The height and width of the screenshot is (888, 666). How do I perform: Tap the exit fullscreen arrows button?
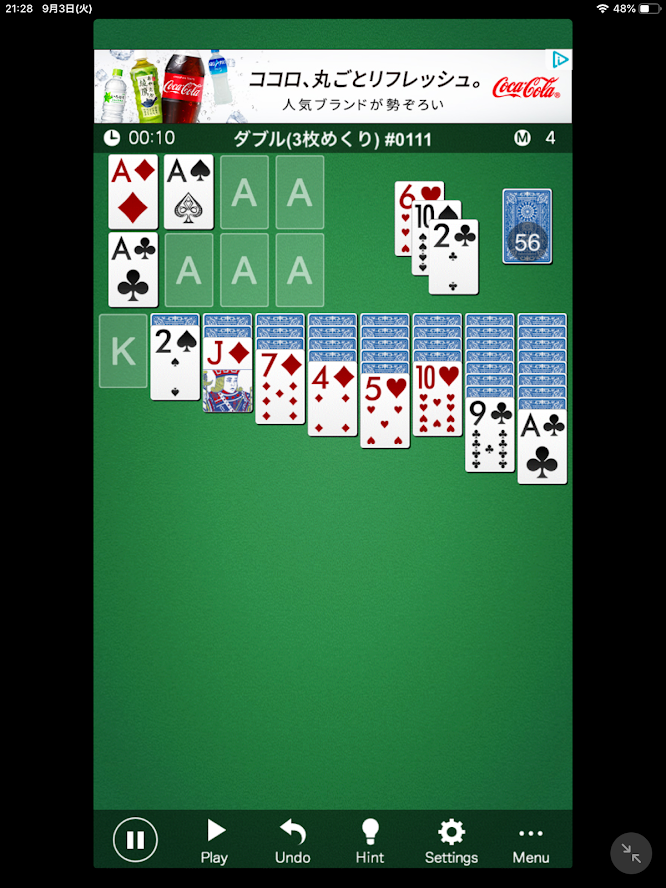point(631,853)
